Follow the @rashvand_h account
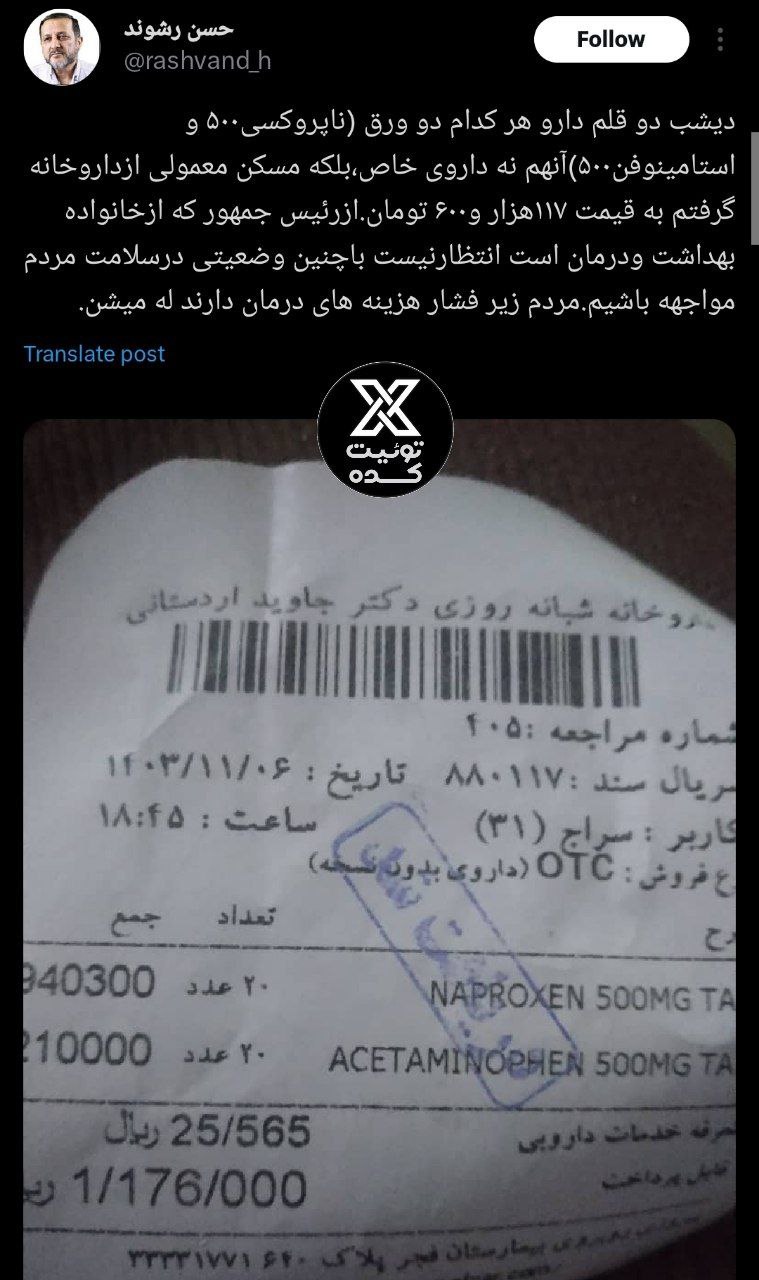This screenshot has width=759, height=1280. pyautogui.click(x=610, y=40)
